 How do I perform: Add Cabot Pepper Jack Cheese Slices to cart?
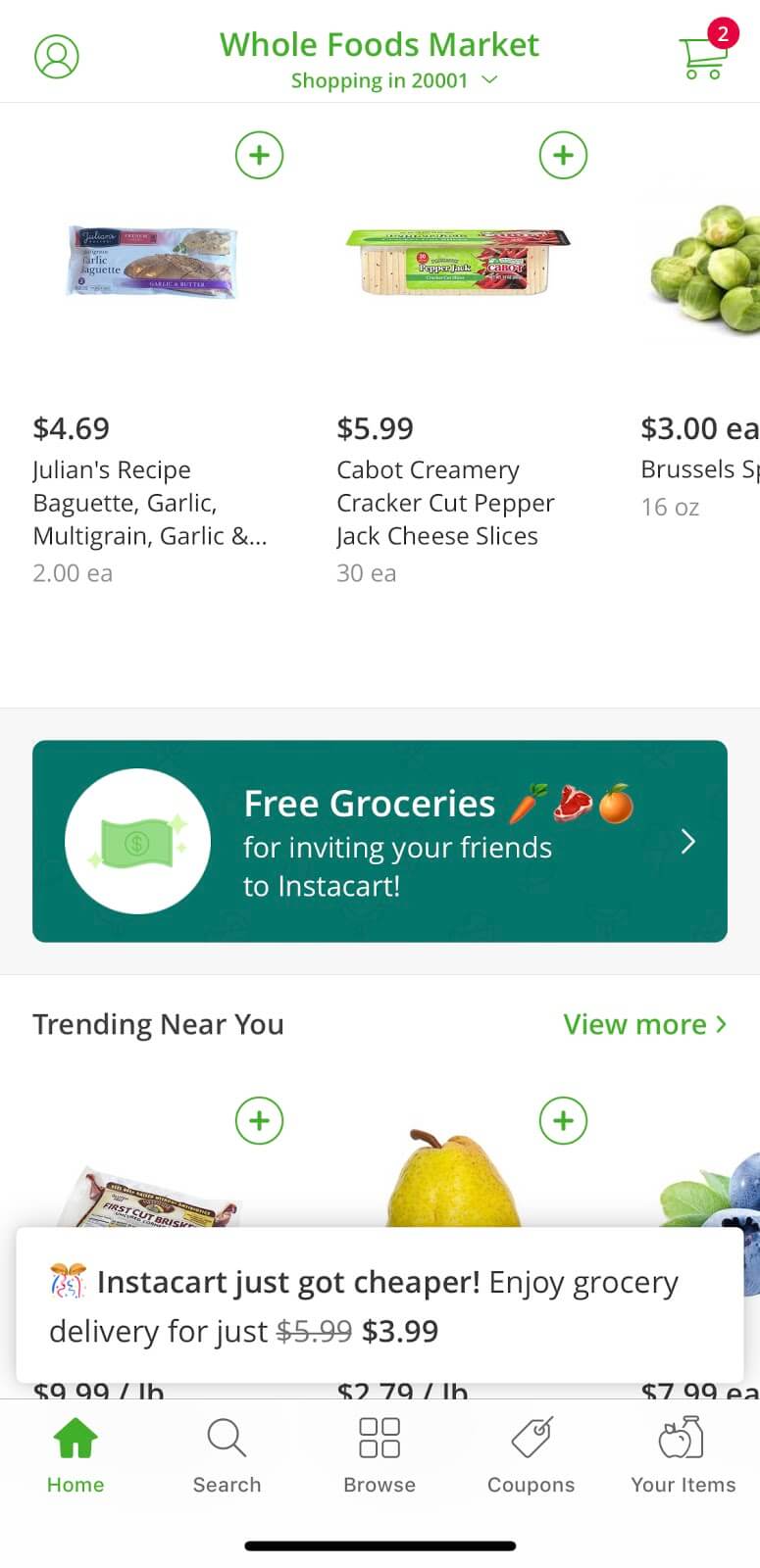pyautogui.click(x=562, y=154)
